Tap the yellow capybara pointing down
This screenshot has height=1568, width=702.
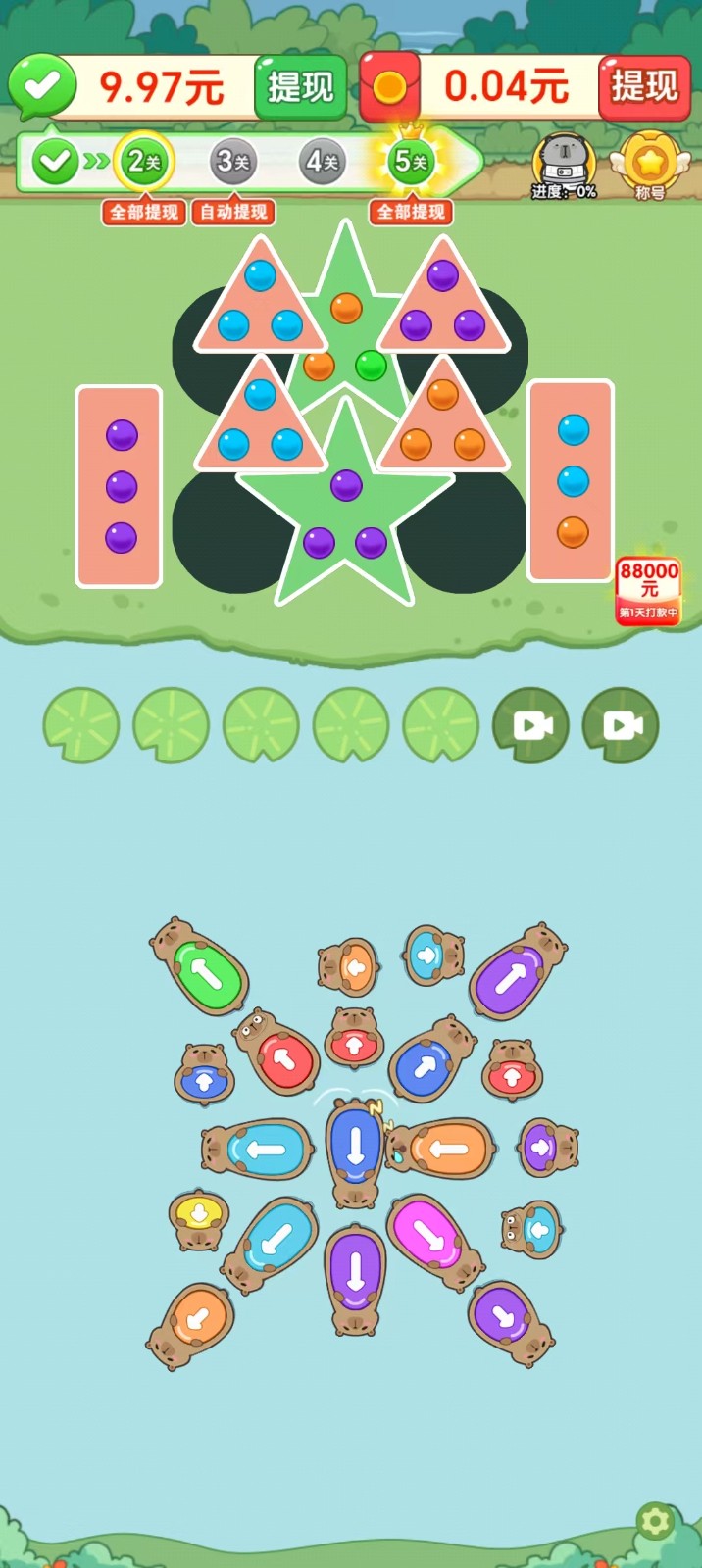click(x=199, y=1218)
